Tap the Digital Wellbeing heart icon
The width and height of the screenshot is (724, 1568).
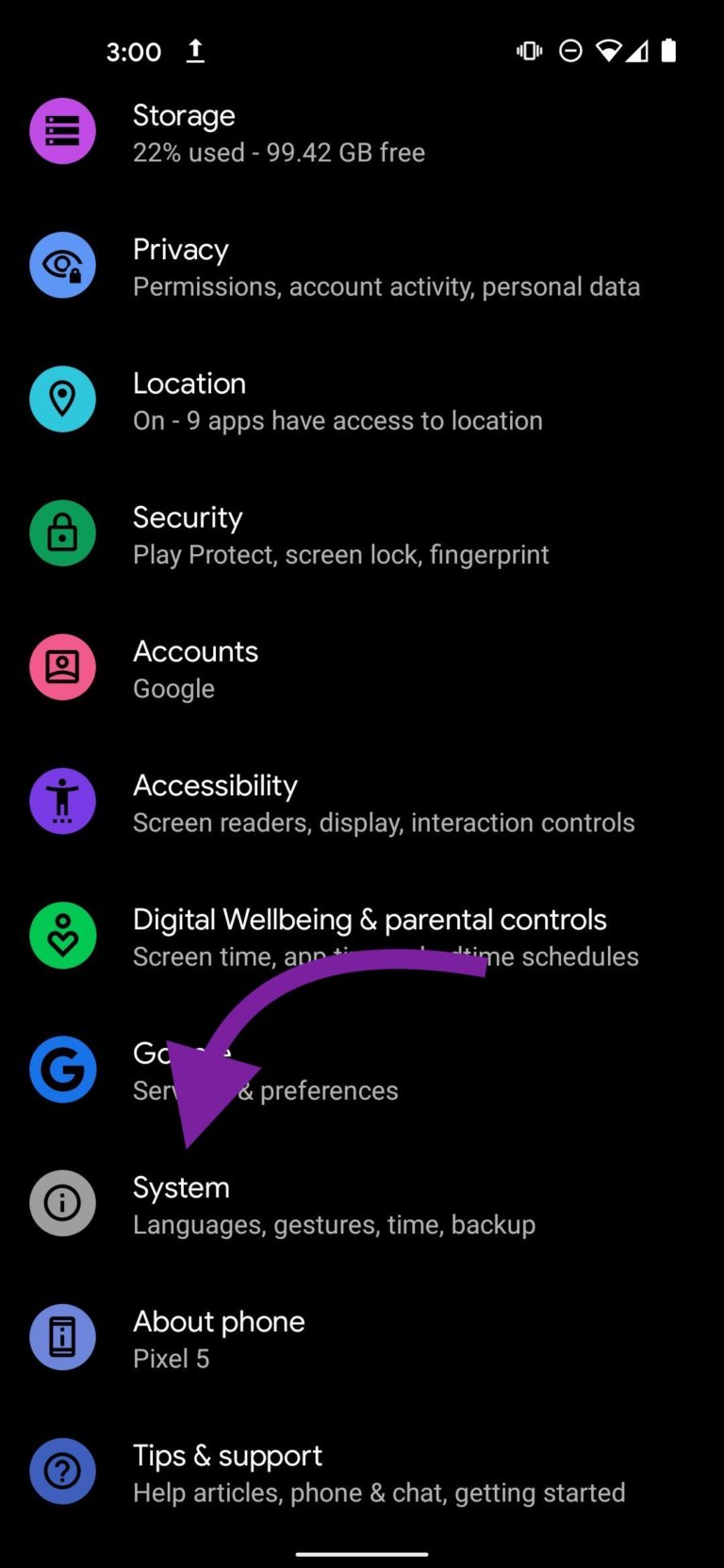(62, 935)
